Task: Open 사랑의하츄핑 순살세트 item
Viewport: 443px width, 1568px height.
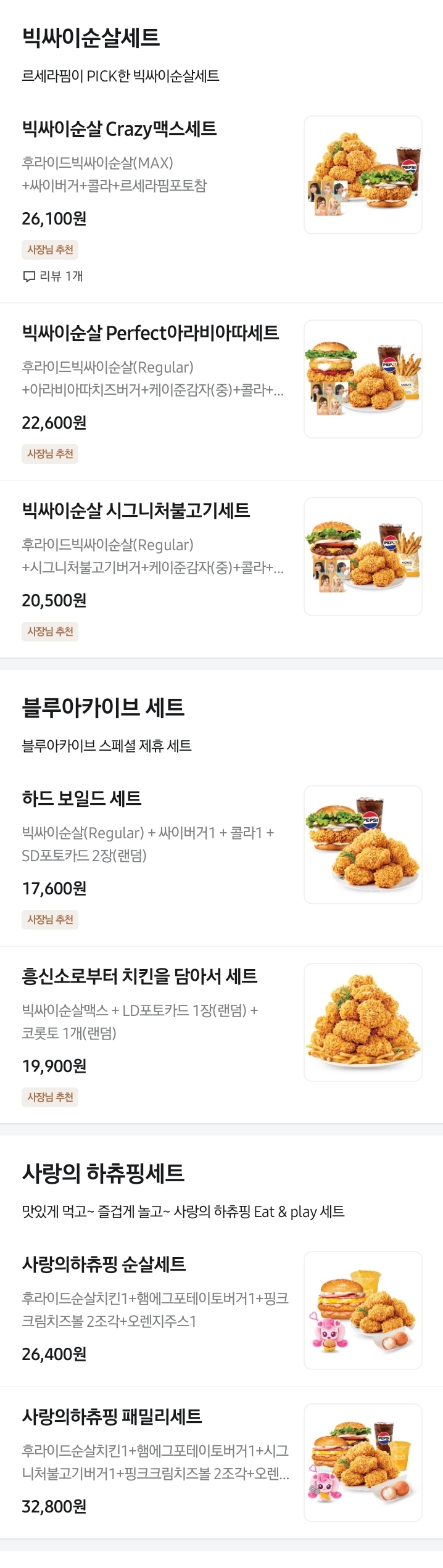Action: pos(104,1265)
